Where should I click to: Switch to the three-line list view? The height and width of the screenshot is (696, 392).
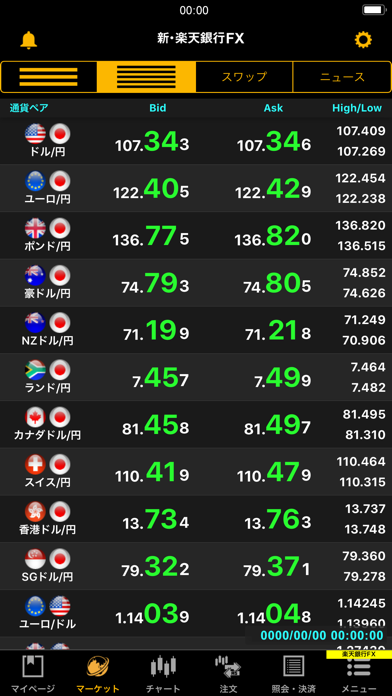49,77
